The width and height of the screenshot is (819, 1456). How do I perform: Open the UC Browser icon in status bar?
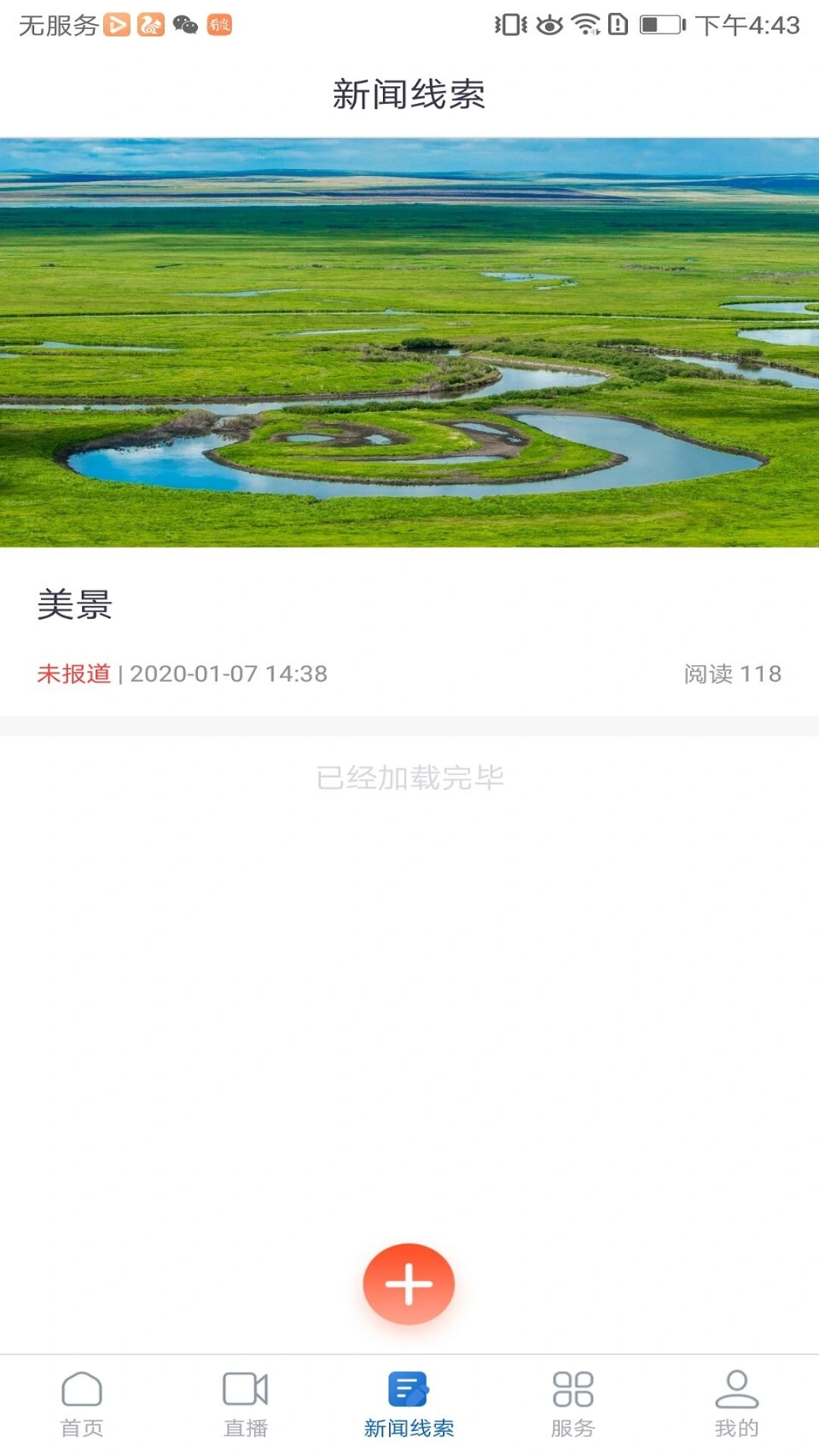[x=151, y=24]
